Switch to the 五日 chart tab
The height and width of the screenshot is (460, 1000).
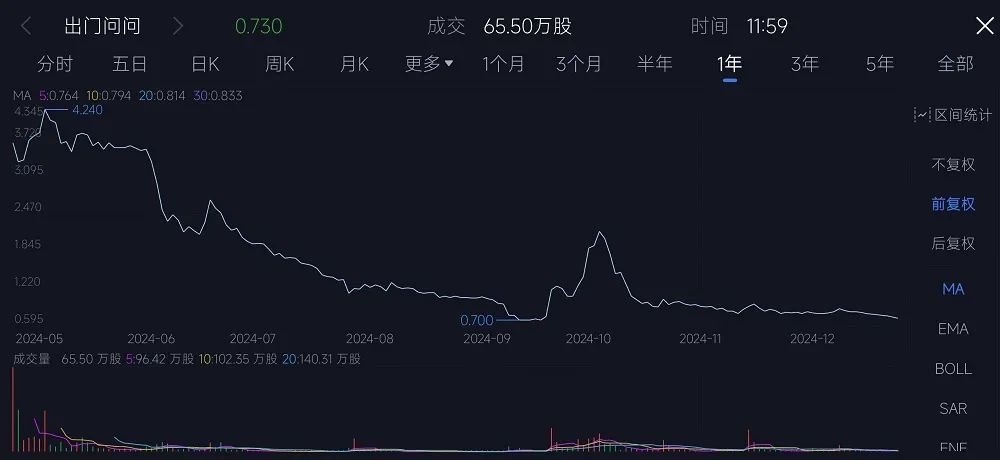click(x=130, y=64)
